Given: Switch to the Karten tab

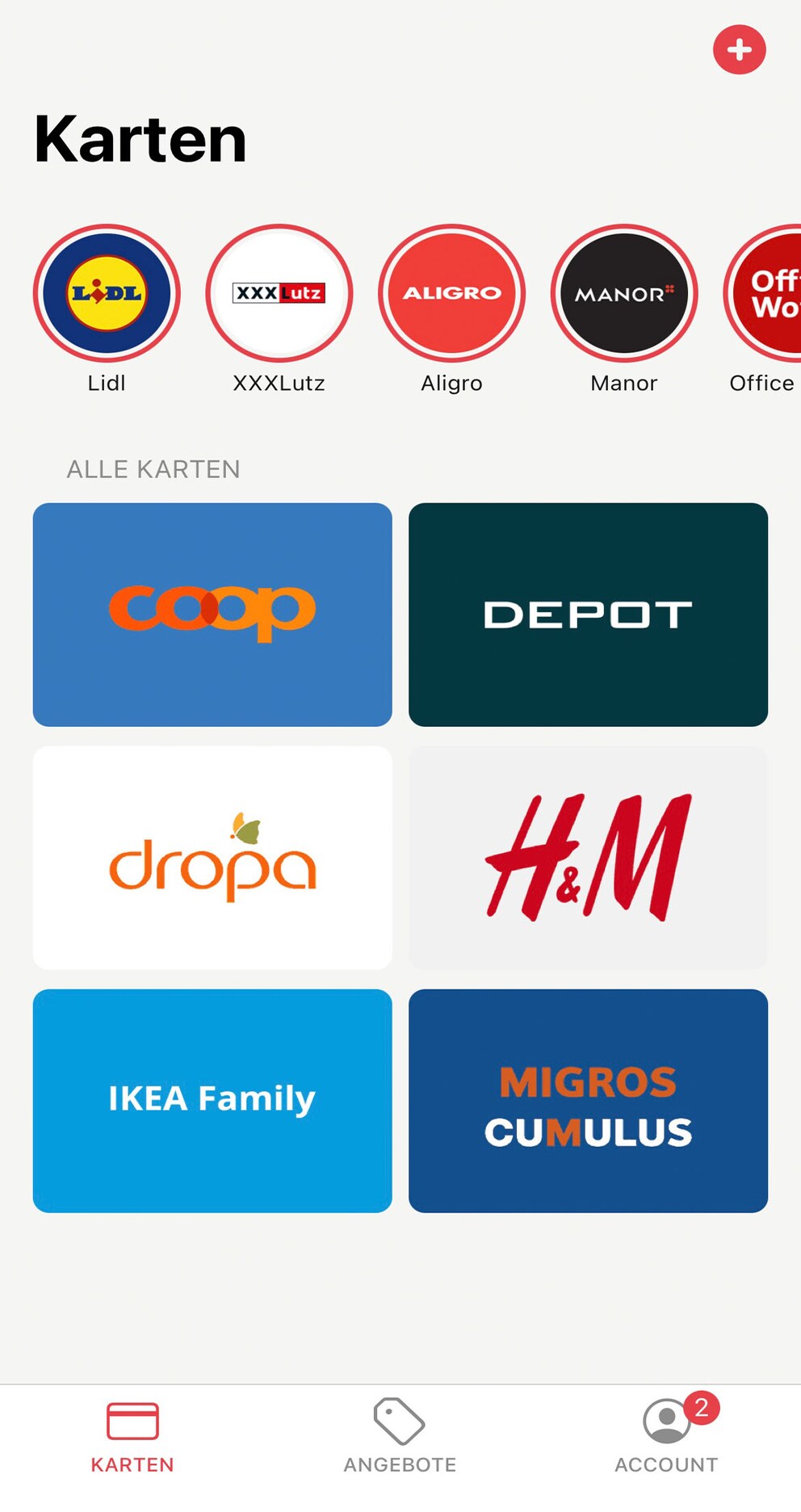Looking at the screenshot, I should [132, 1438].
